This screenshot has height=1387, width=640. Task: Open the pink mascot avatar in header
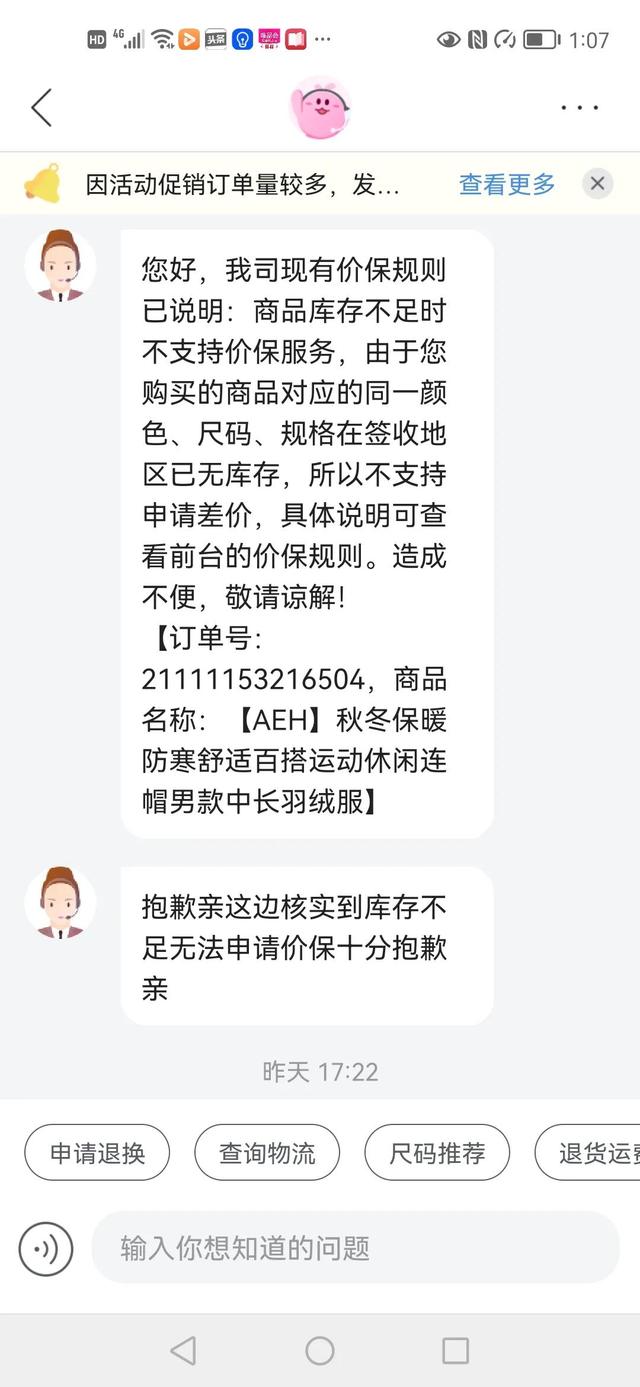[319, 108]
